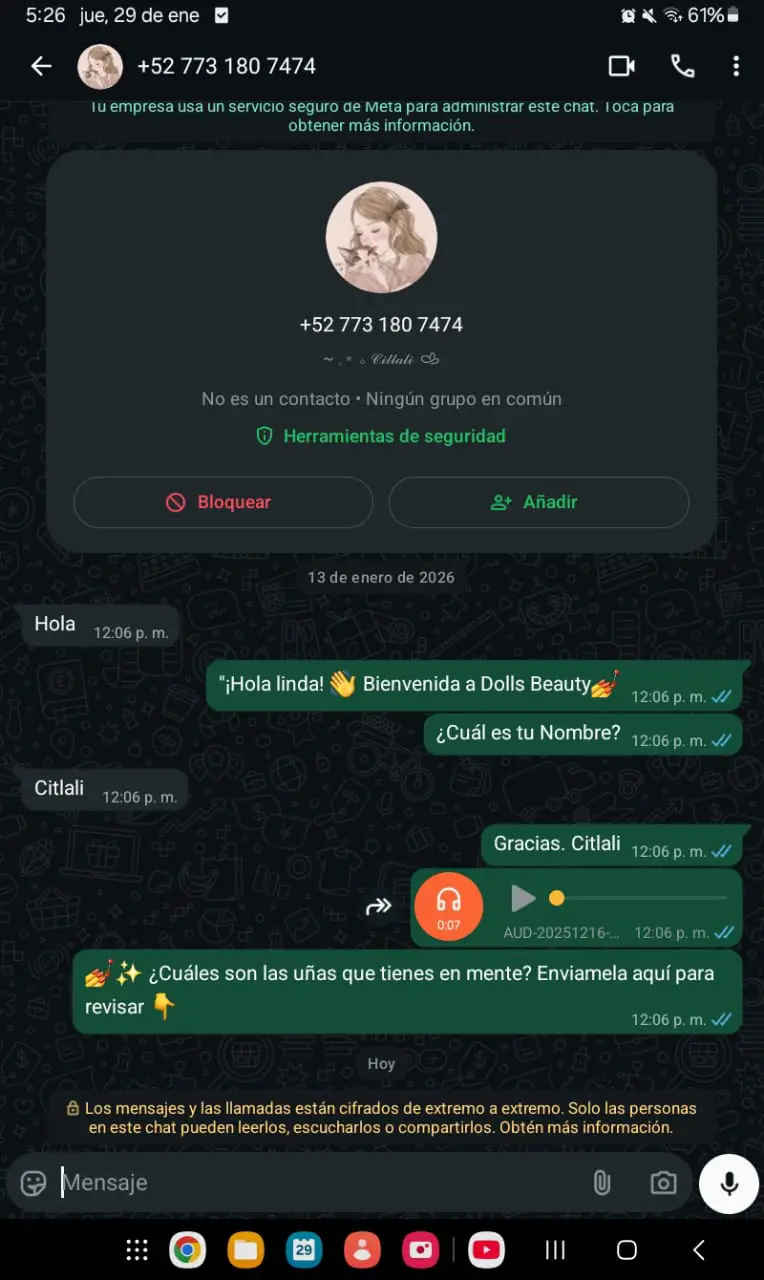The width and height of the screenshot is (764, 1280).
Task: Open the end-to-end encryption info notice
Action: (381, 1118)
